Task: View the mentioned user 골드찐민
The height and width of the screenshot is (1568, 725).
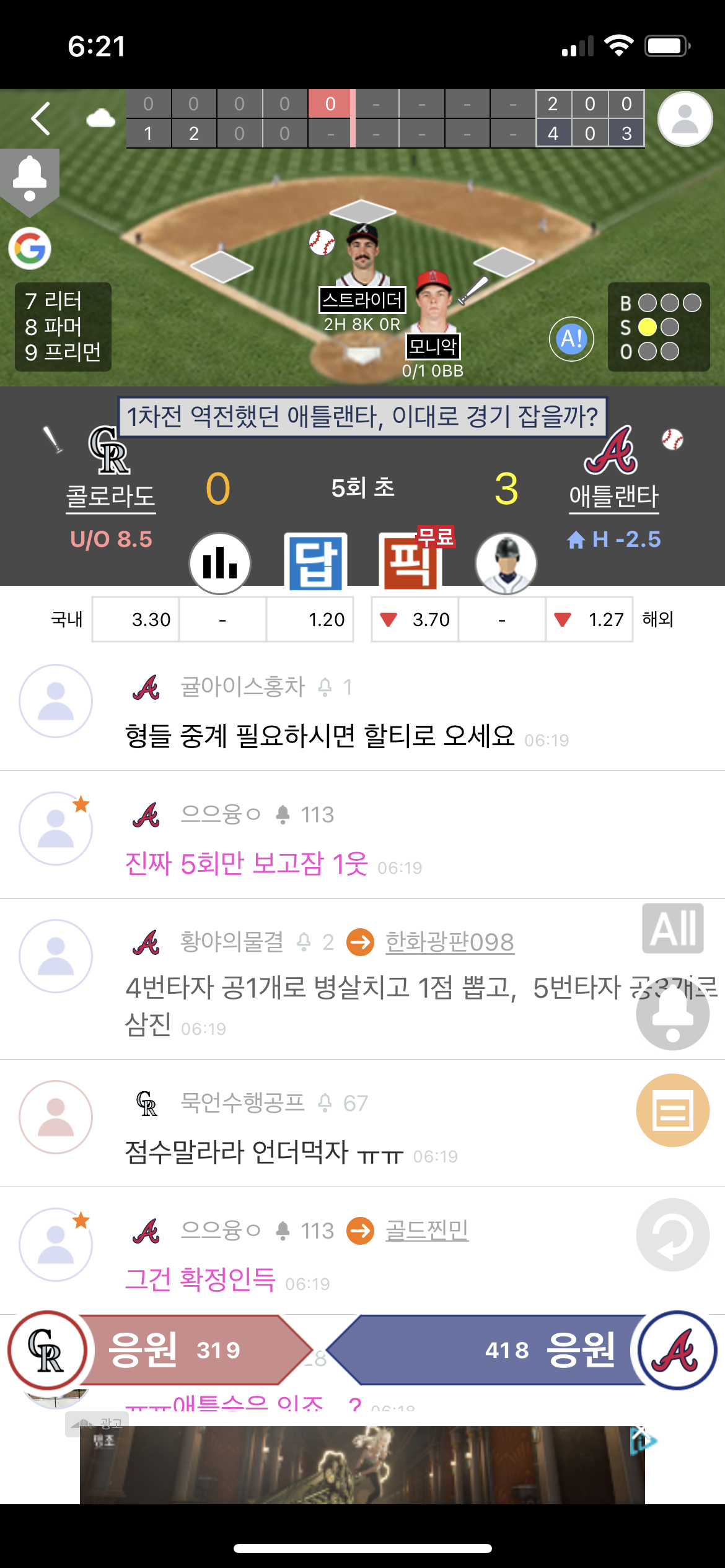Action: pos(427,1230)
